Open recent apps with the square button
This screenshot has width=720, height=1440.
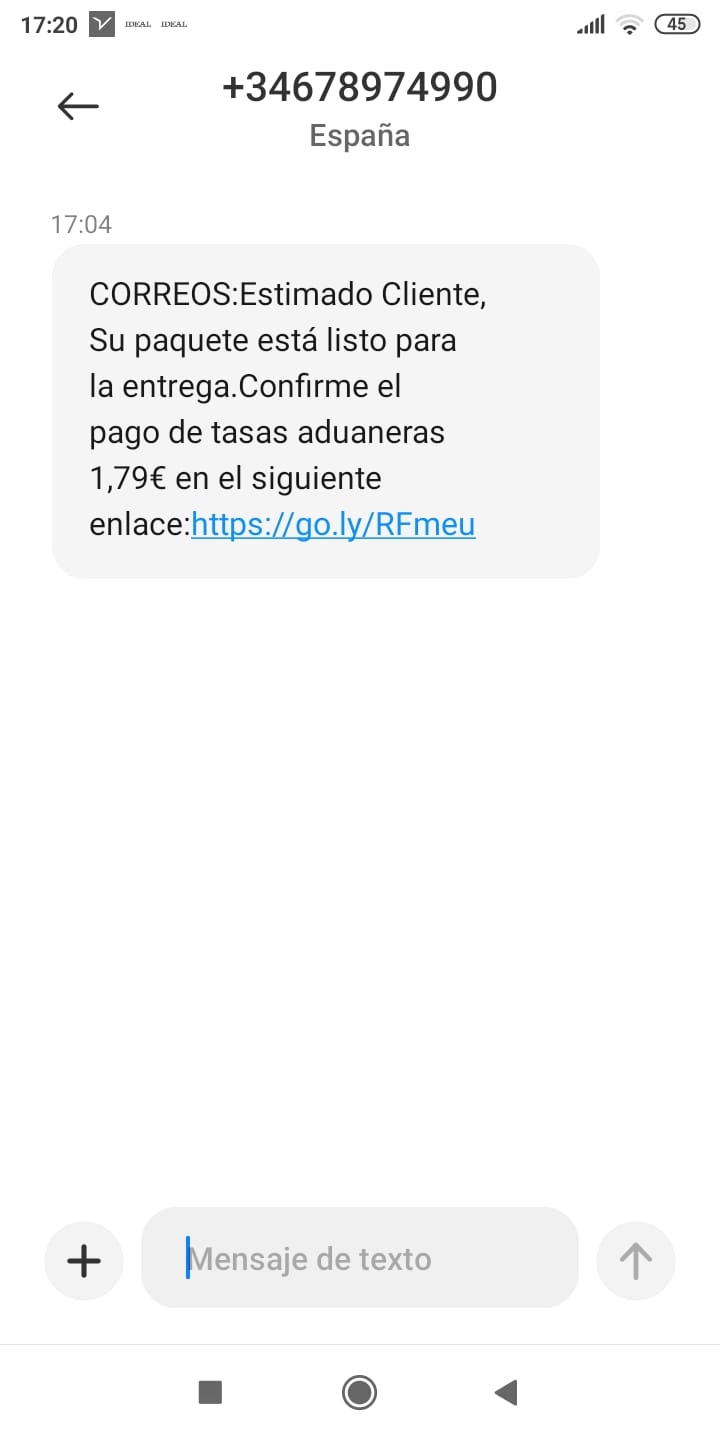click(x=210, y=1392)
